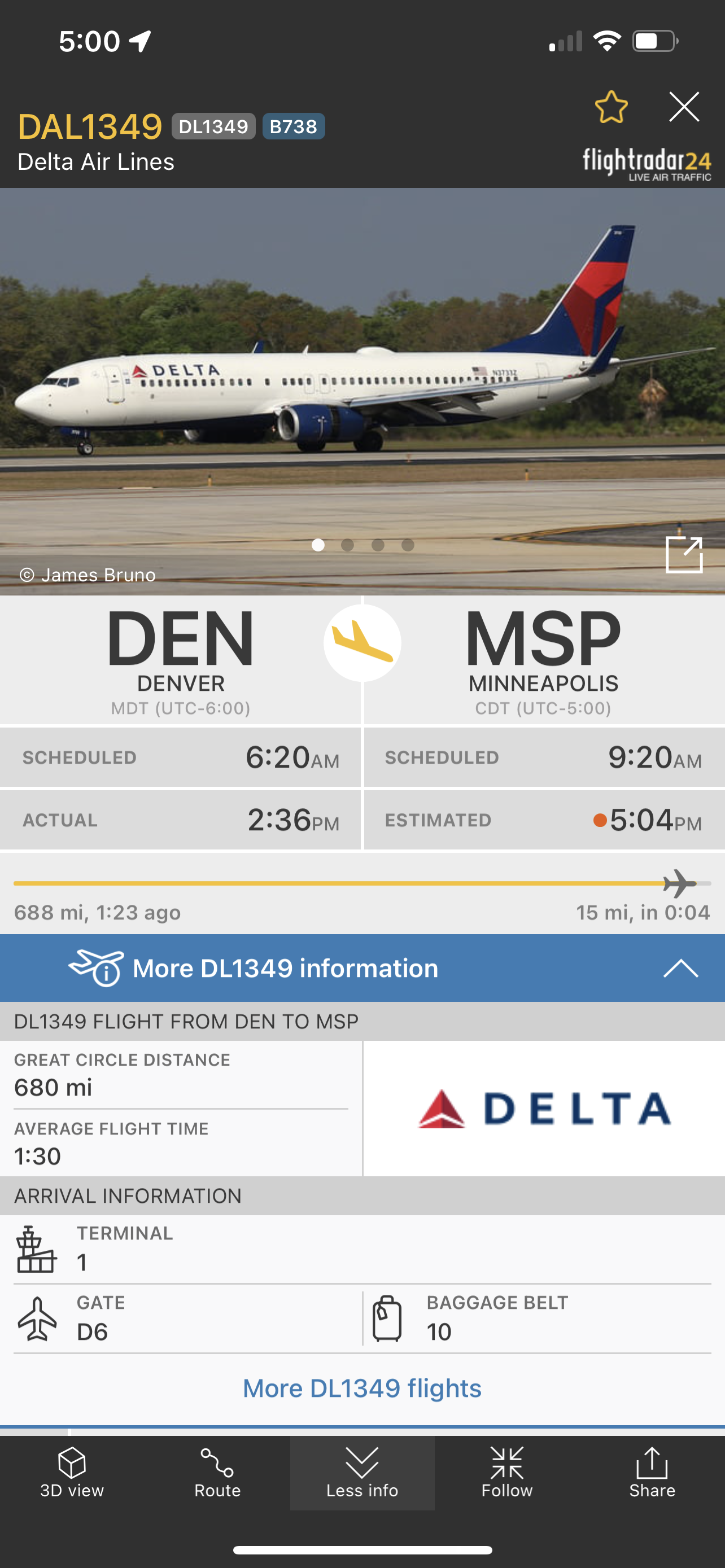Close the flight details panel

[684, 107]
